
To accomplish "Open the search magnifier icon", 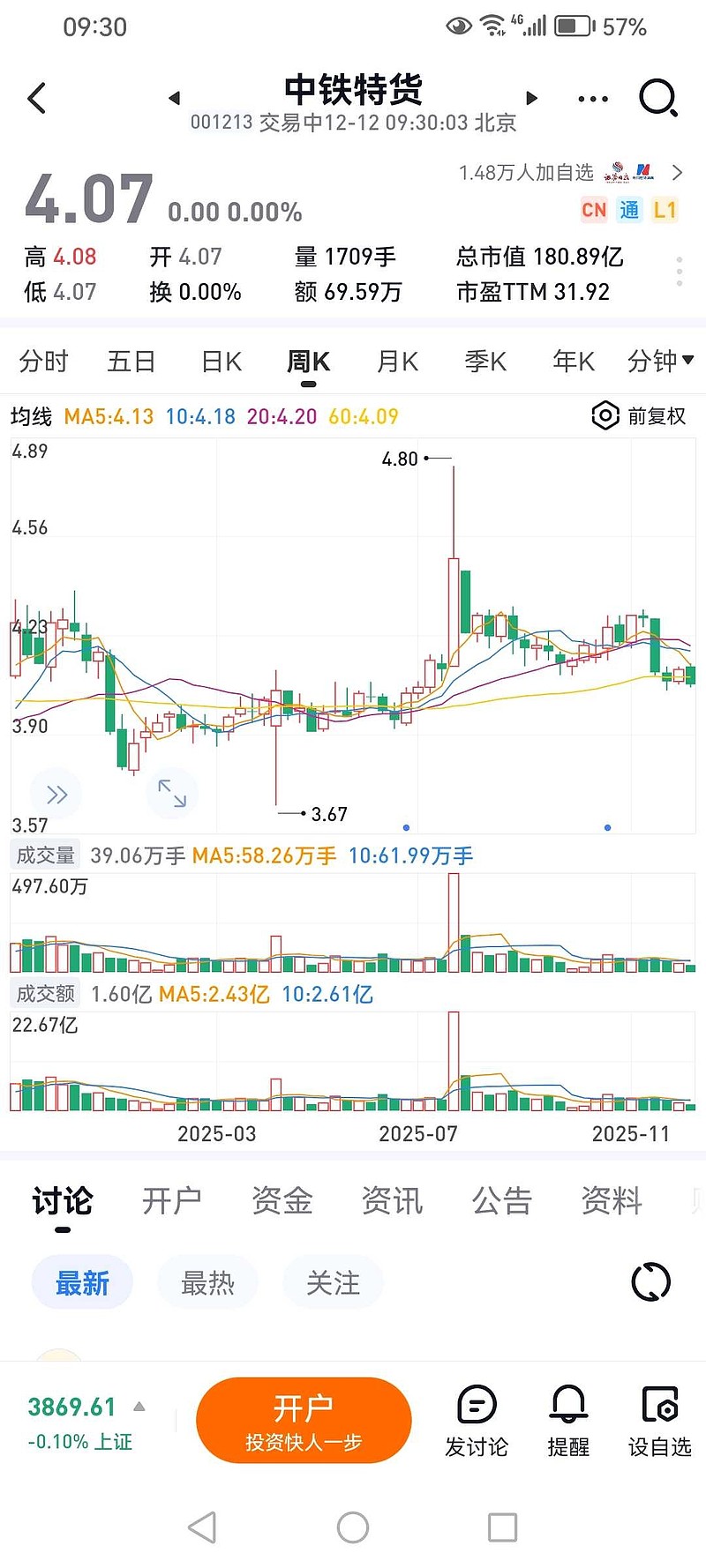I will (x=657, y=98).
